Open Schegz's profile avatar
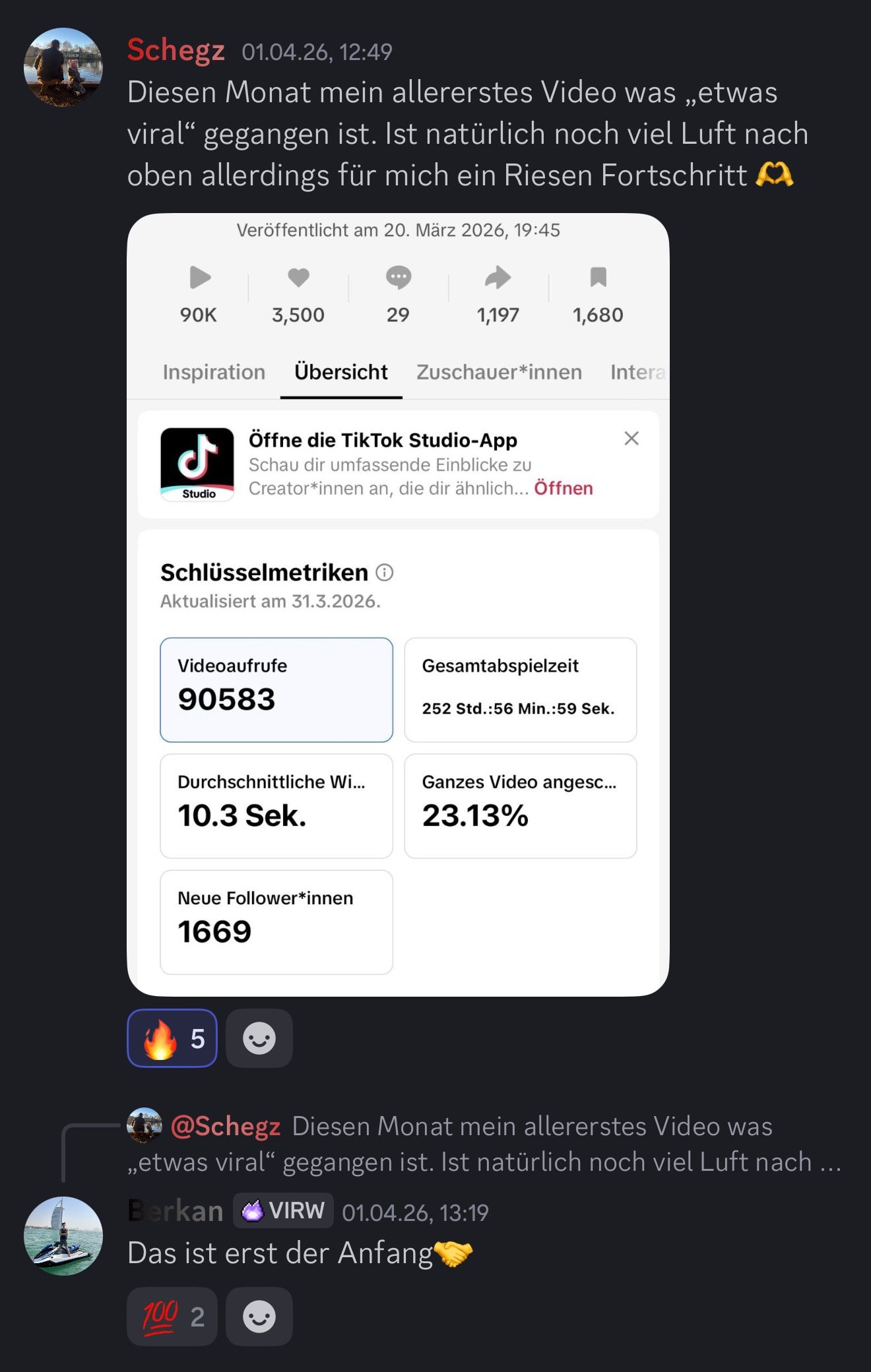The height and width of the screenshot is (1372, 871). coord(63,67)
